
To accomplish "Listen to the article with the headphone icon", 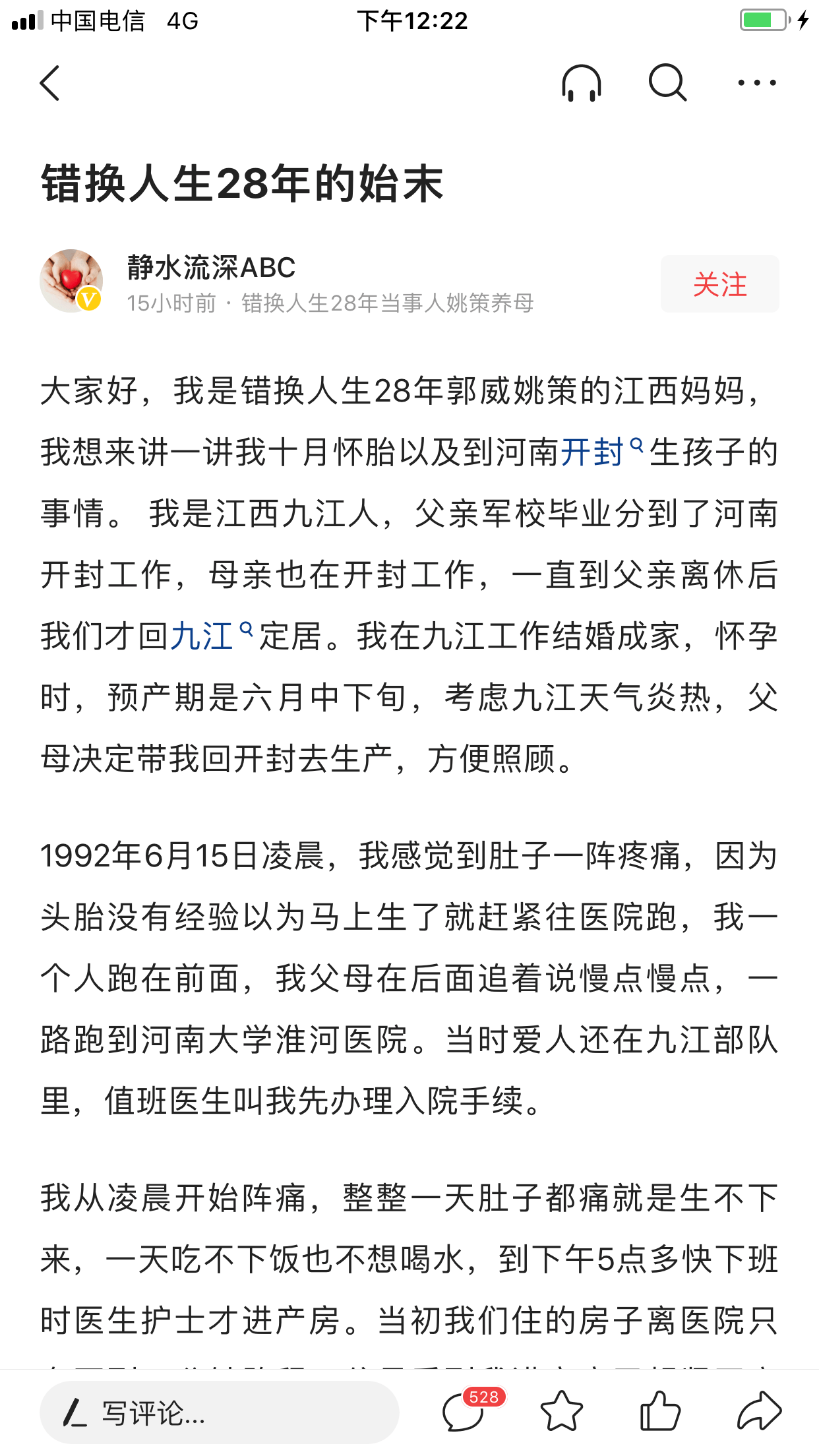I will click(x=581, y=83).
